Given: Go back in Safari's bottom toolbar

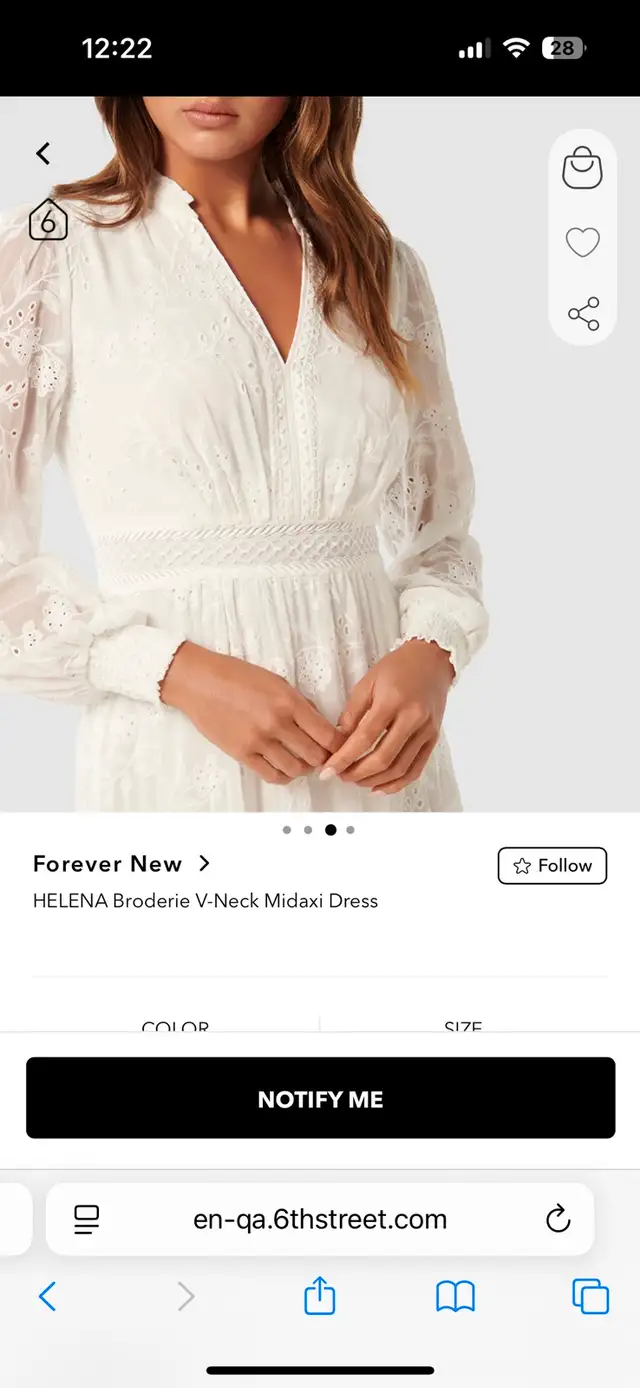Looking at the screenshot, I should (x=47, y=1297).
